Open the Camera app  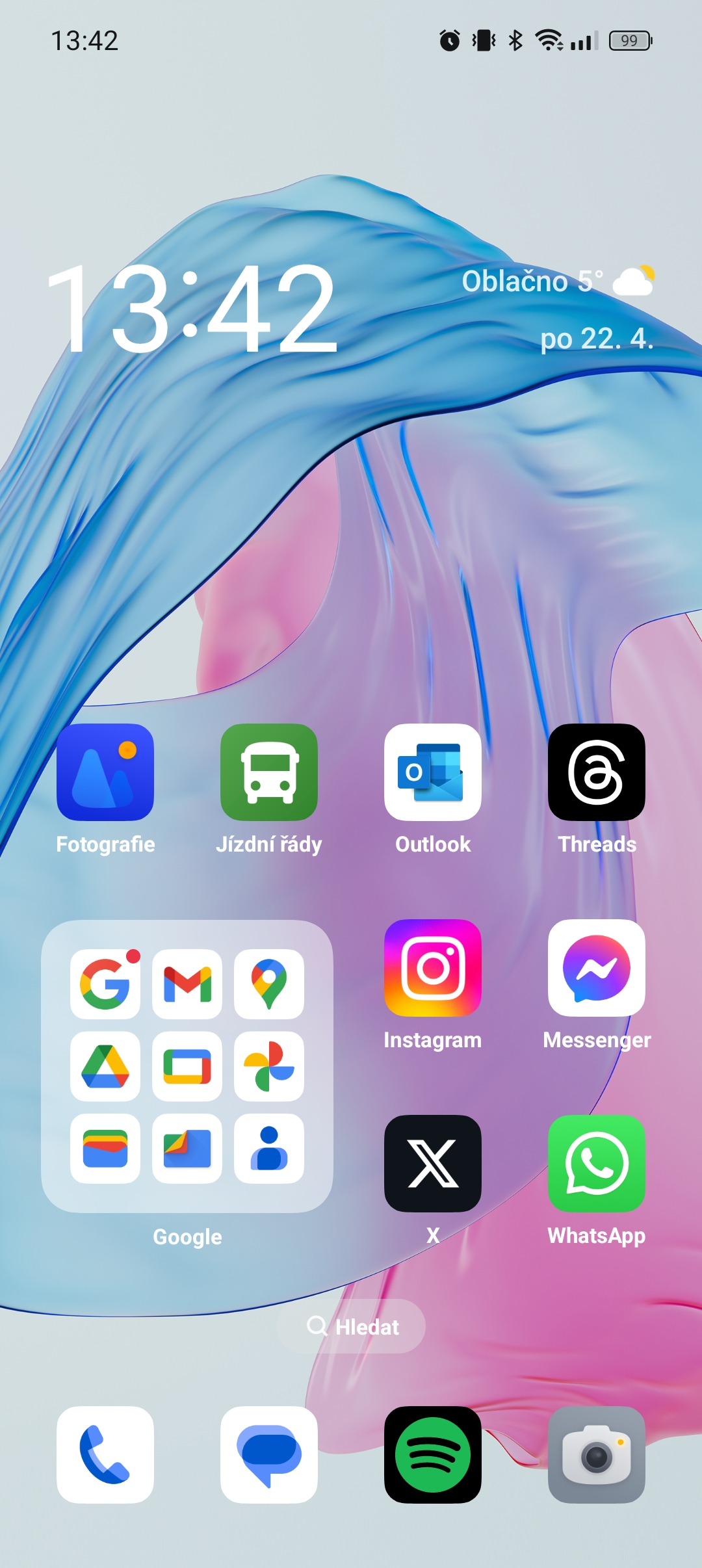[x=597, y=1455]
